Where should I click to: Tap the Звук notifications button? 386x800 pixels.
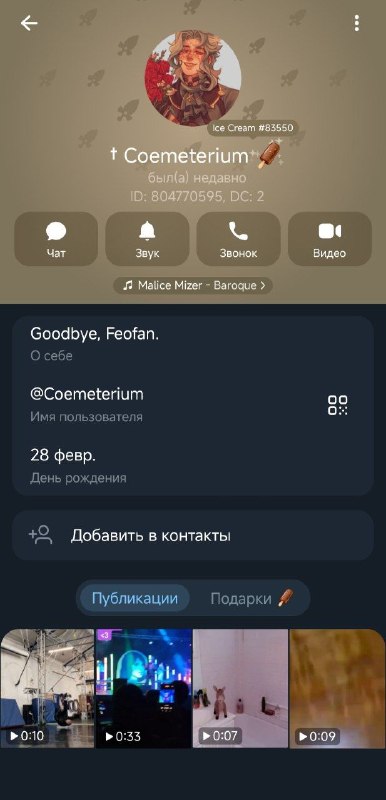pos(147,239)
